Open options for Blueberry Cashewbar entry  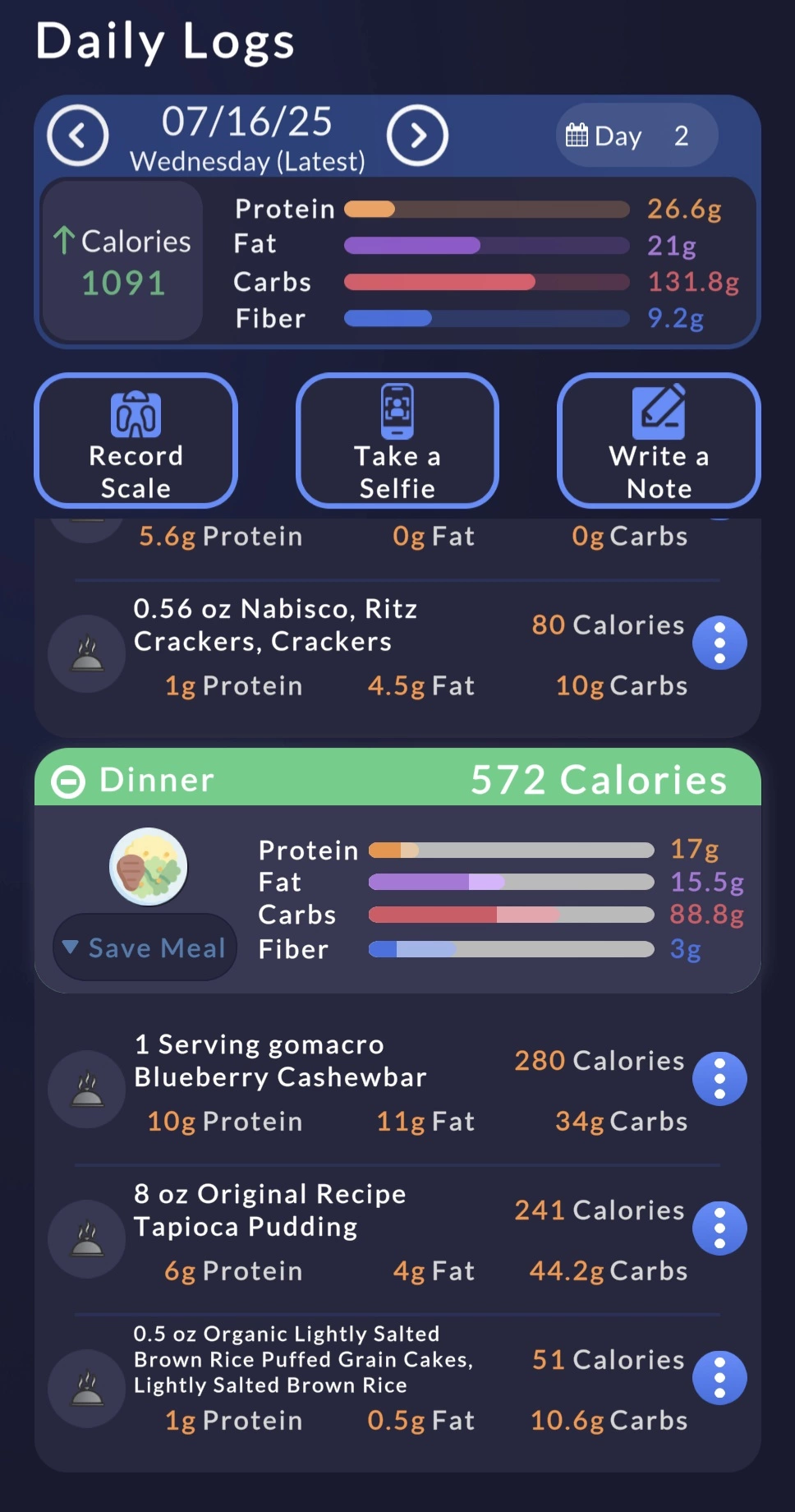[x=719, y=1078]
